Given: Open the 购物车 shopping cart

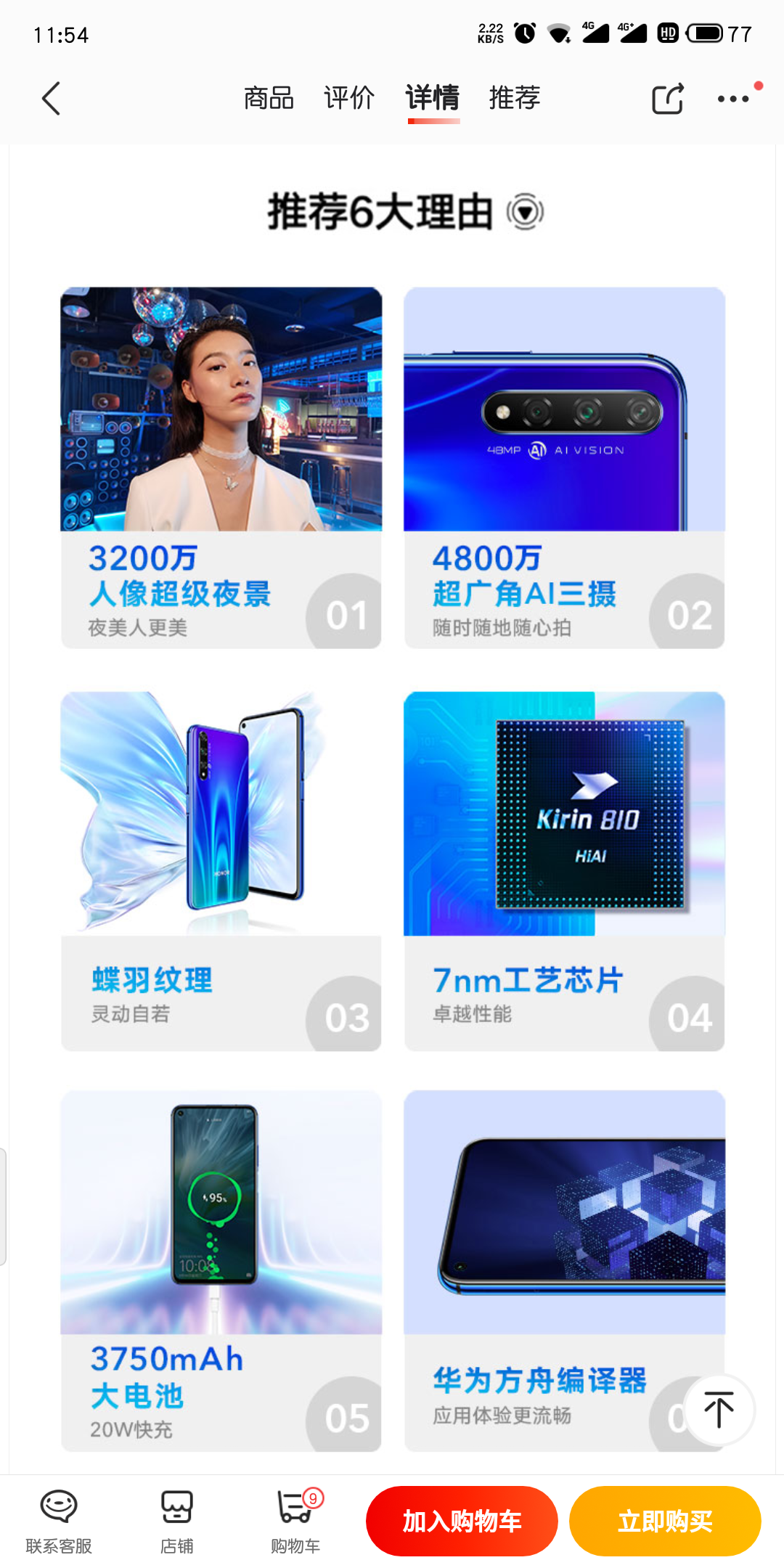Looking at the screenshot, I should click(295, 1521).
